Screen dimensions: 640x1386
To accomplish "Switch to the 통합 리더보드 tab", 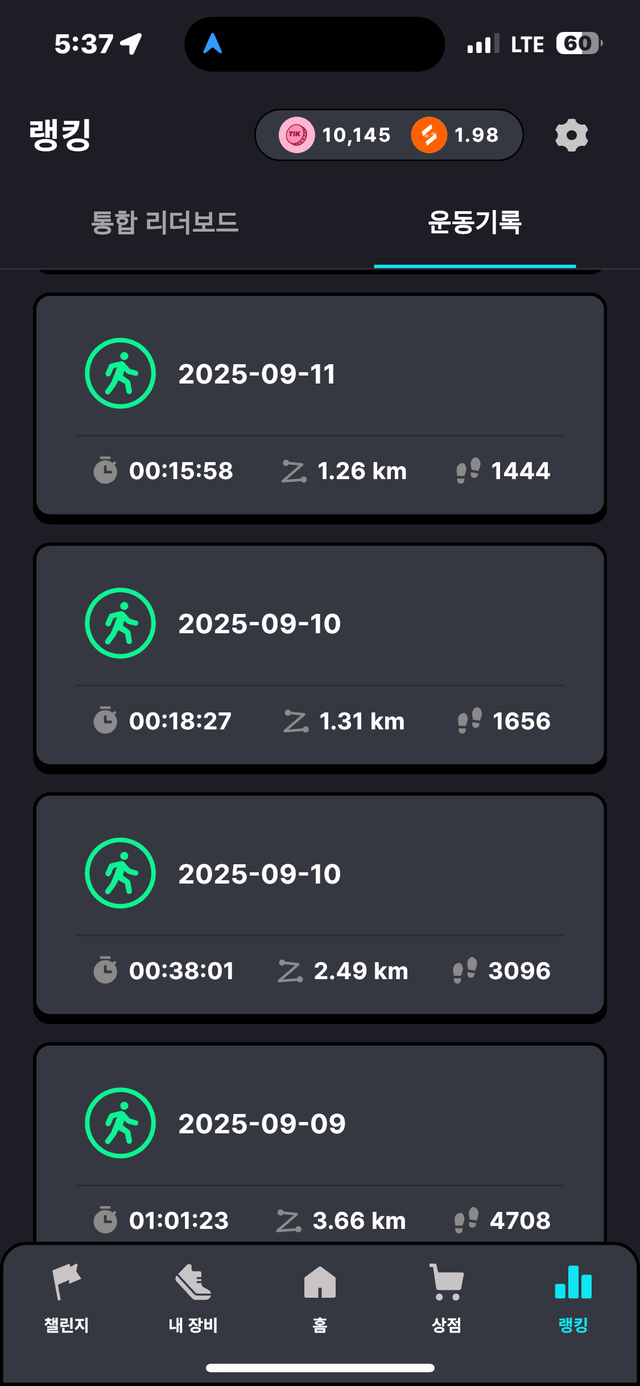I will (x=165, y=222).
